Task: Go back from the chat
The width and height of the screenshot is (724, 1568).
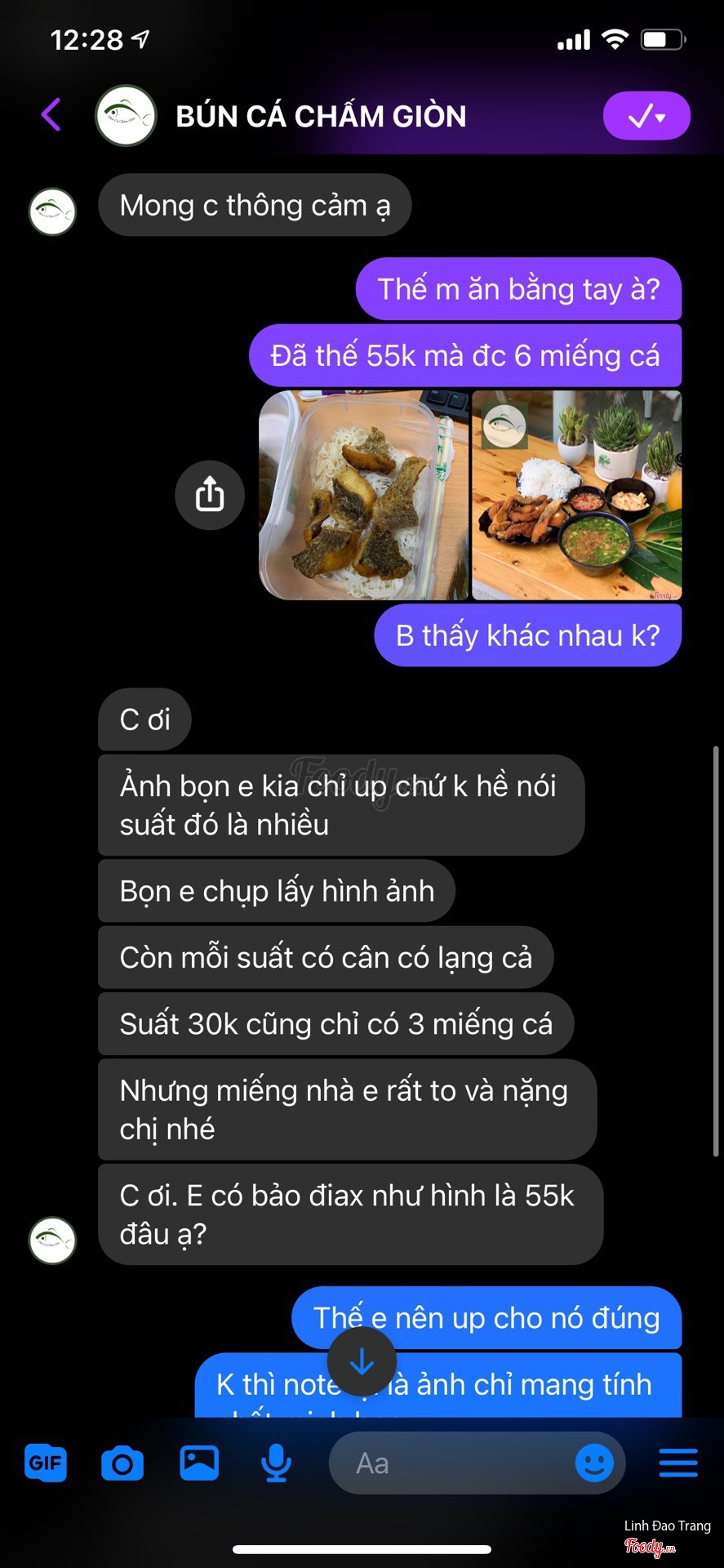Action: [51, 115]
